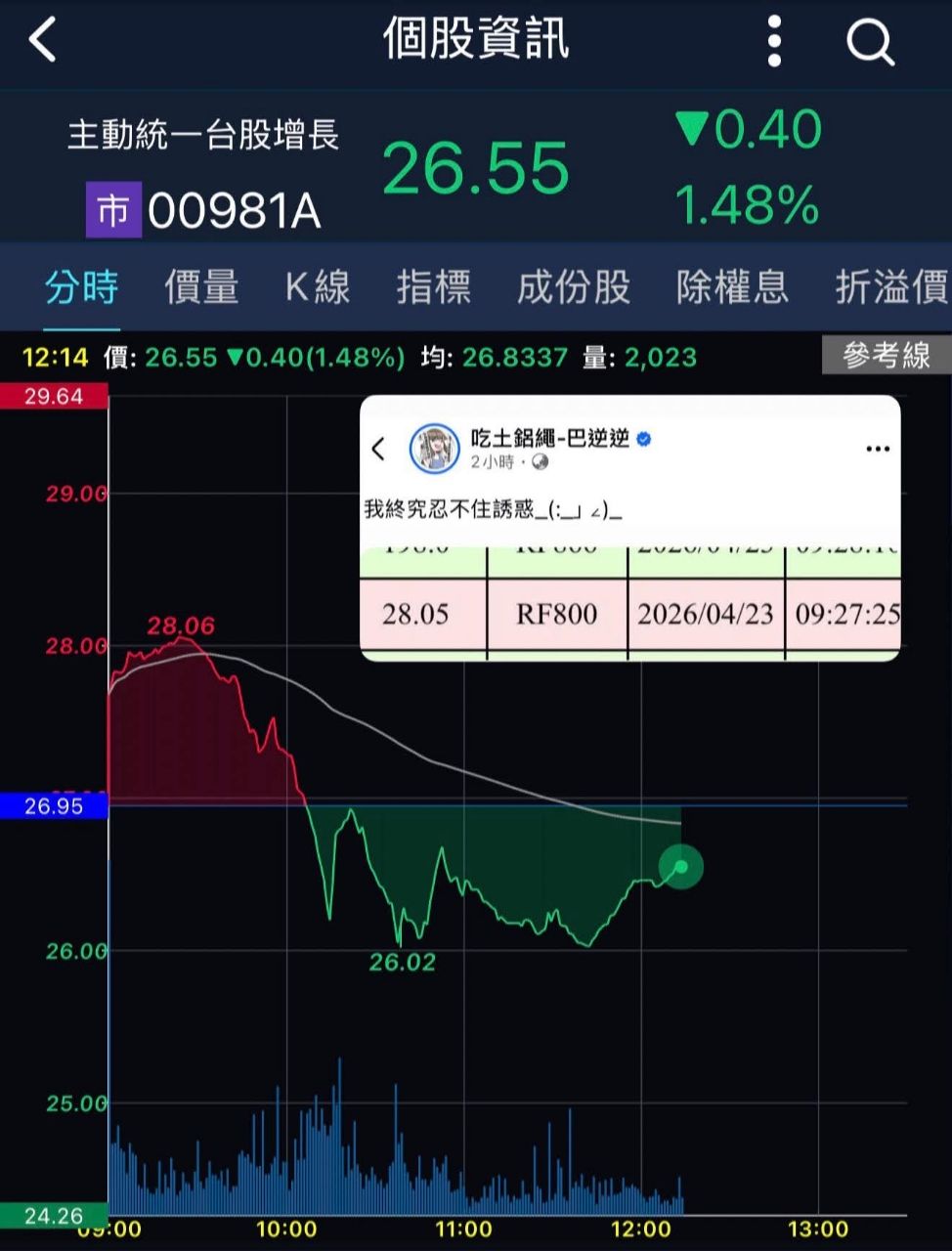This screenshot has height=1251, width=952.
Task: Tap the 參考線 button
Action: (886, 355)
